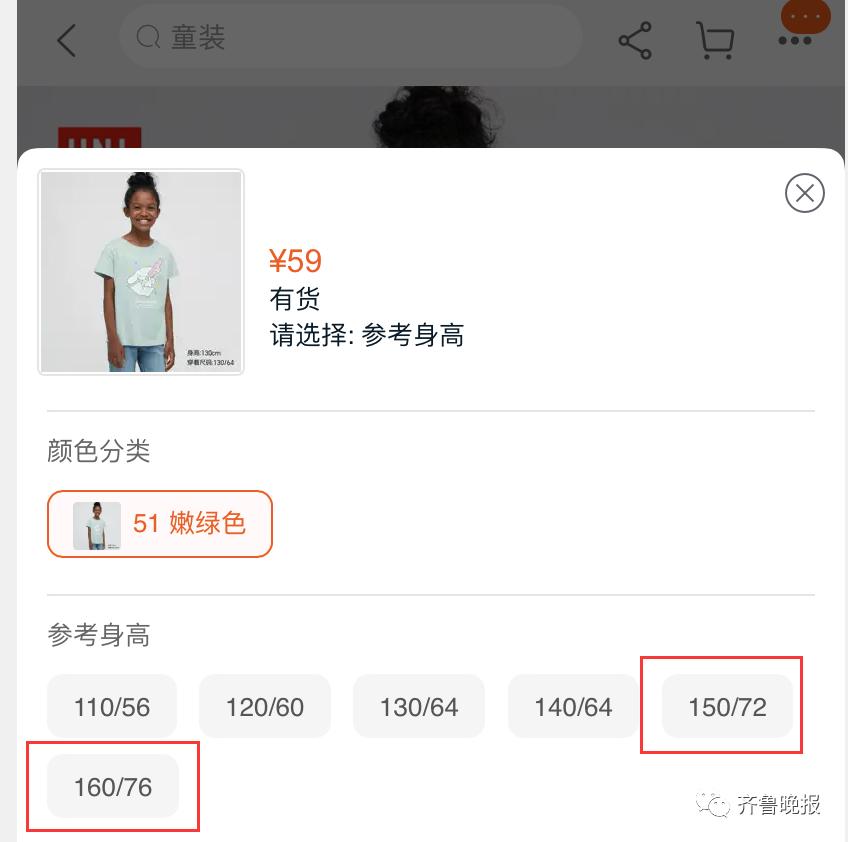
Task: Pick the 120/60 size
Action: point(265,707)
